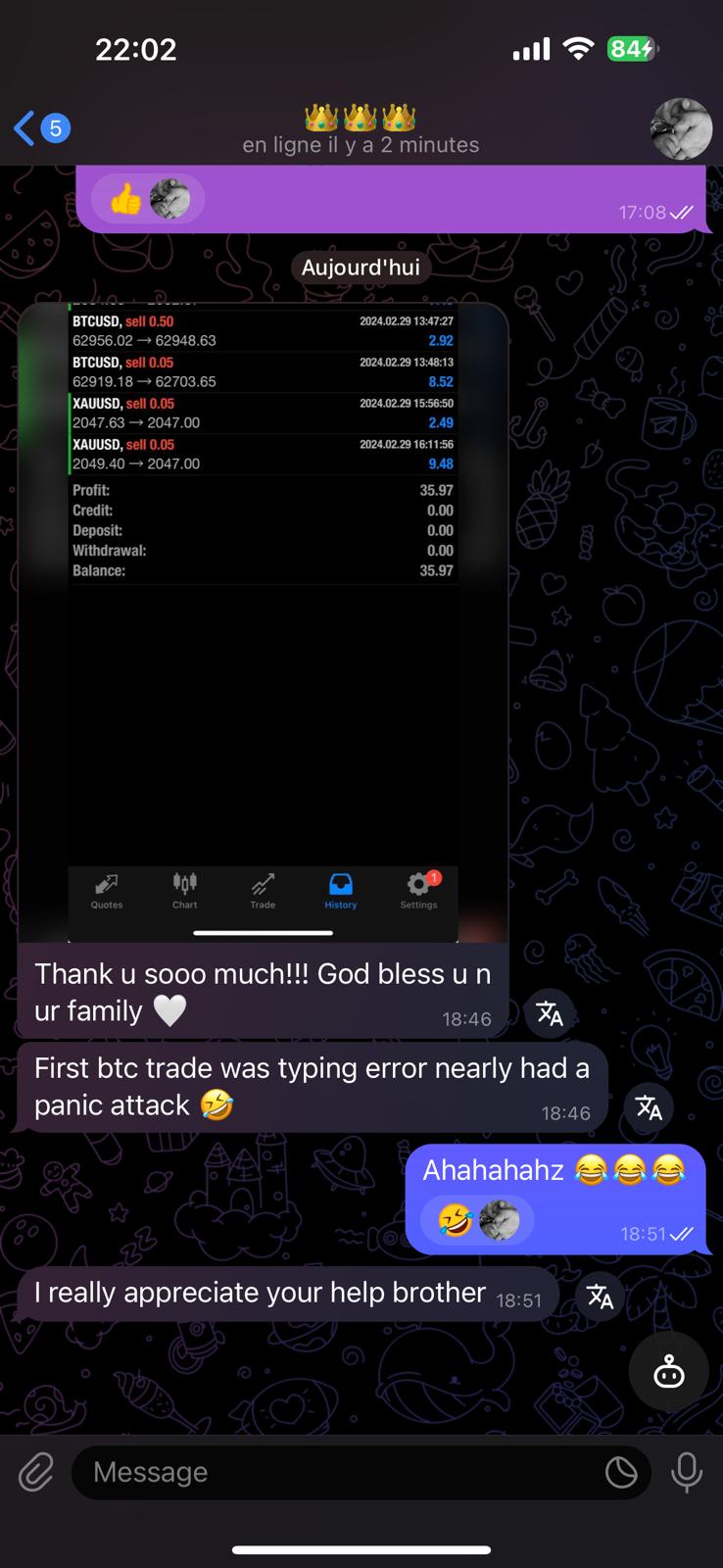723x1568 pixels.
Task: Go back to the chat list
Action: click(39, 127)
